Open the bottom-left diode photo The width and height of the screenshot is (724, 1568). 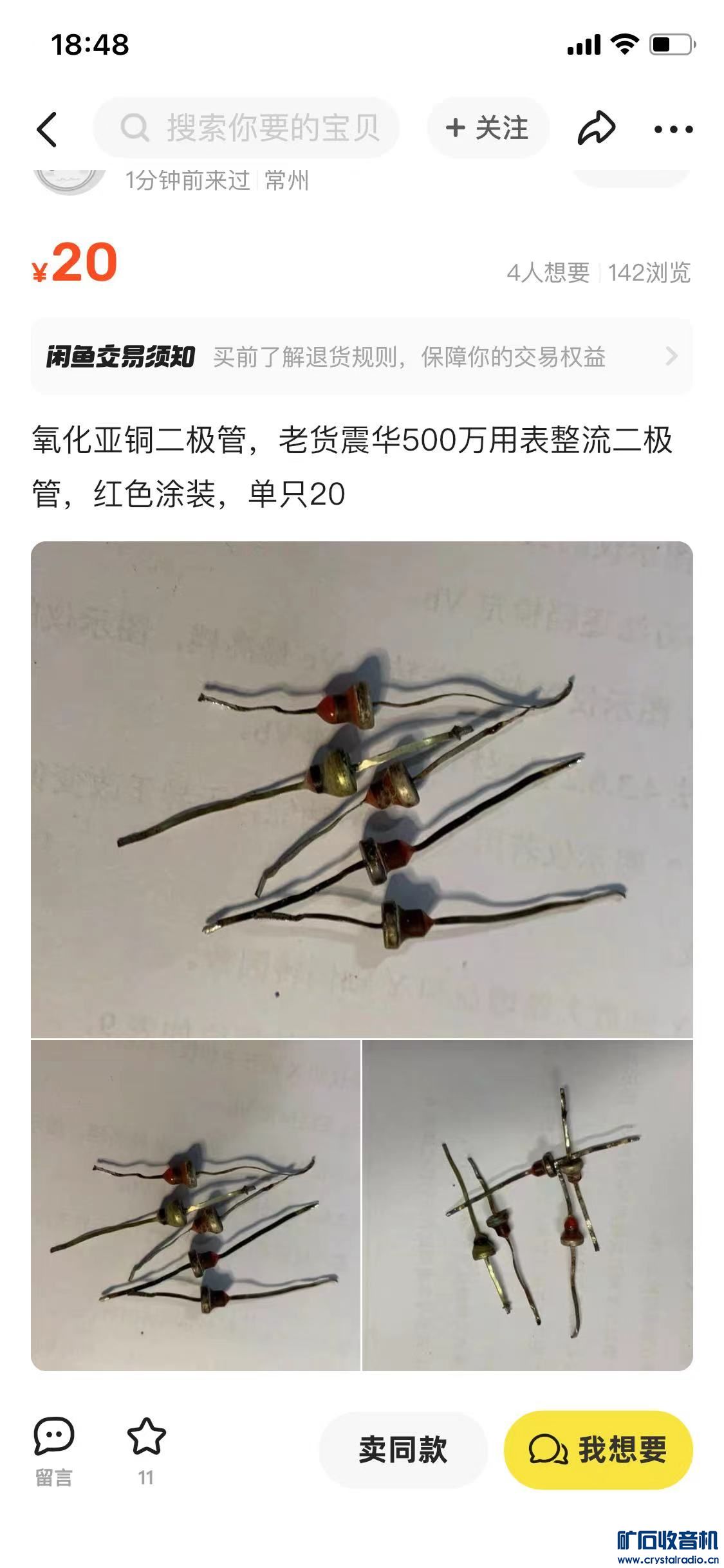point(196,1205)
